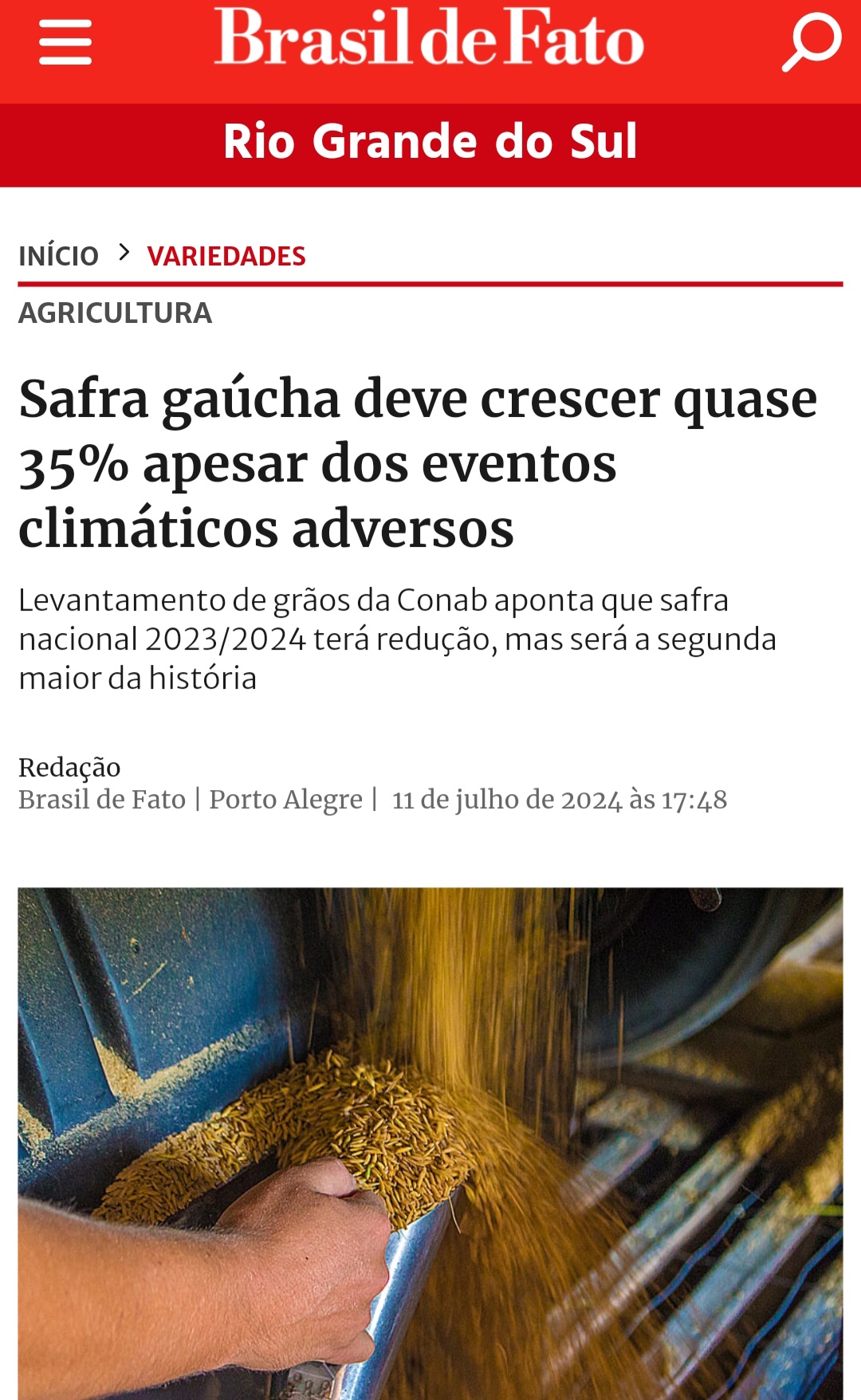Open the VARIEDADES breadcrumb category
The width and height of the screenshot is (861, 1400).
click(x=226, y=257)
